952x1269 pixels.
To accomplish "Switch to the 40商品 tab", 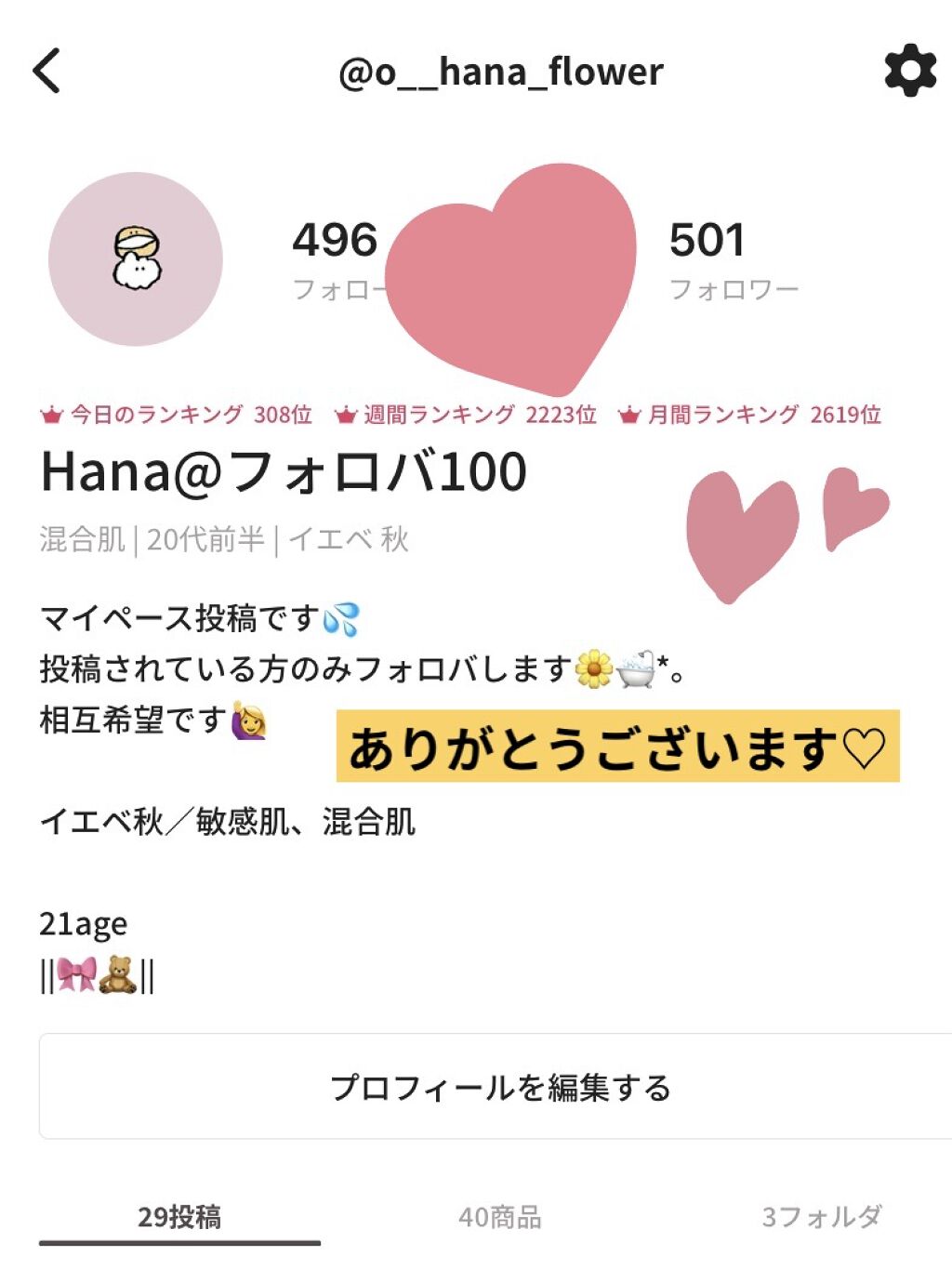I will coord(499,1216).
